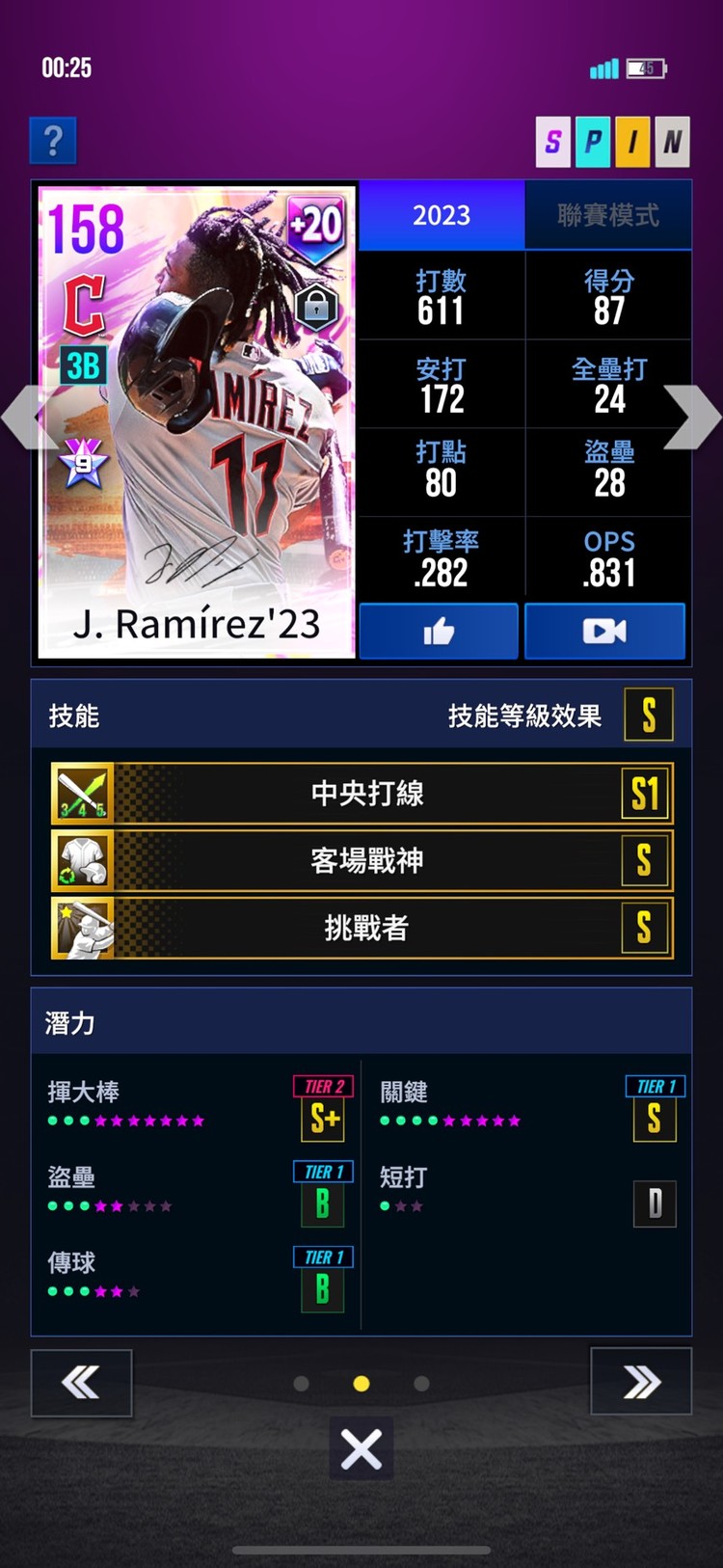Tap the J. Ramírez'23 player card
Image resolution: width=723 pixels, height=1568 pixels.
point(197,421)
